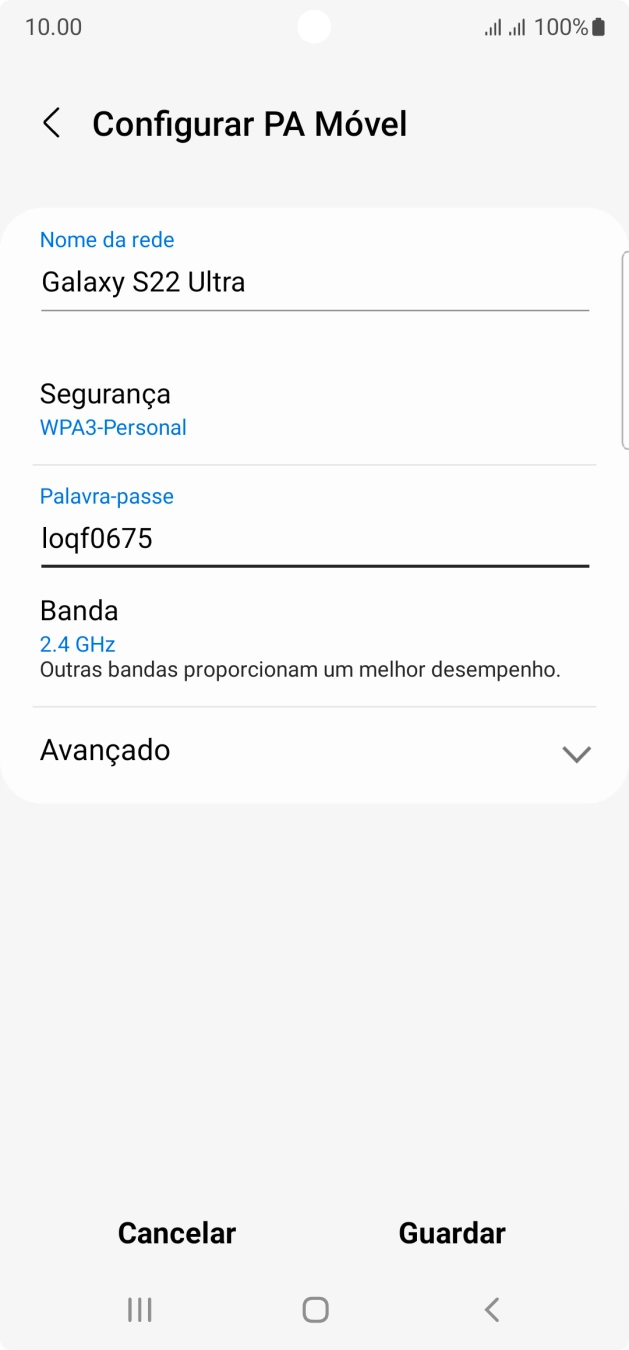
Task: Save settings with Guardar
Action: click(x=452, y=1233)
